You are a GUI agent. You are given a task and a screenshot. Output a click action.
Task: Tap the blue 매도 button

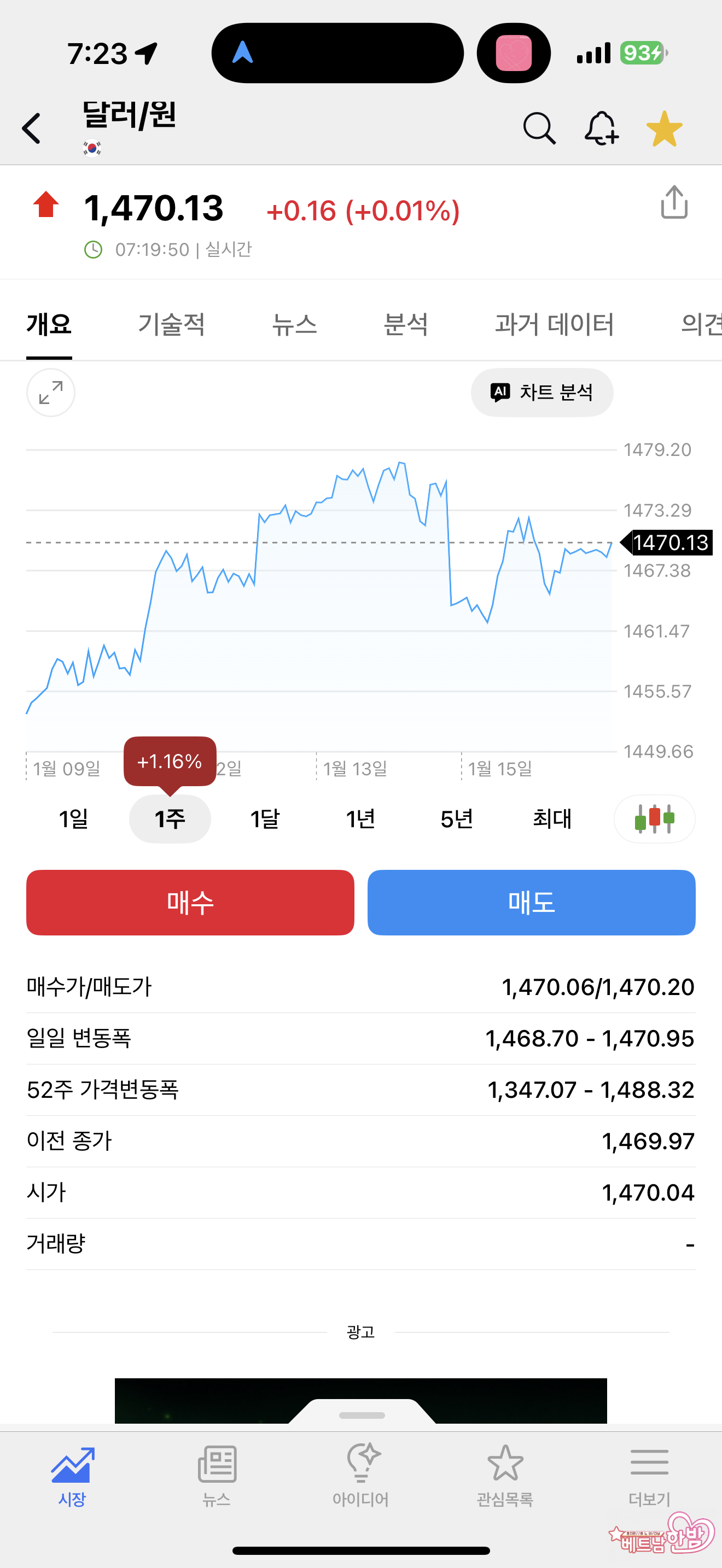531,902
